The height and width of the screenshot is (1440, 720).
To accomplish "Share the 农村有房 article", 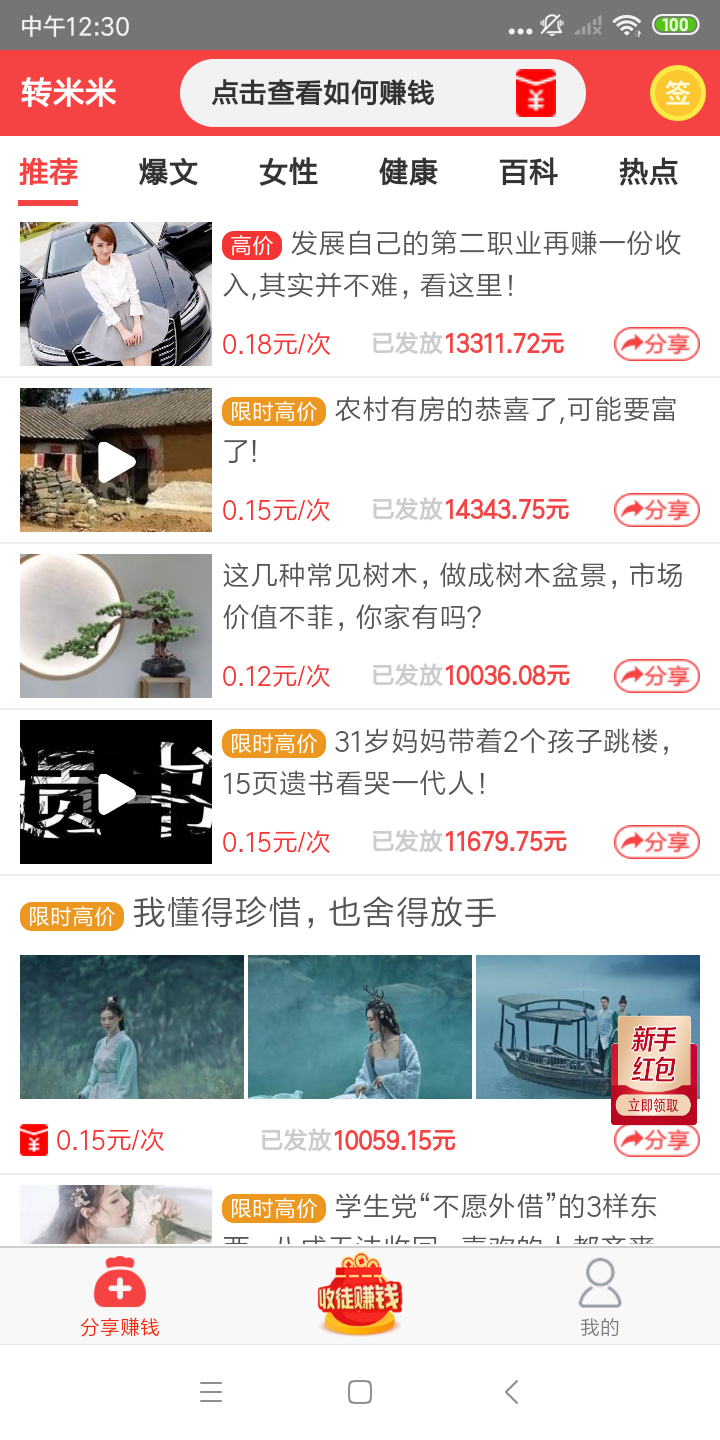I will pos(656,510).
